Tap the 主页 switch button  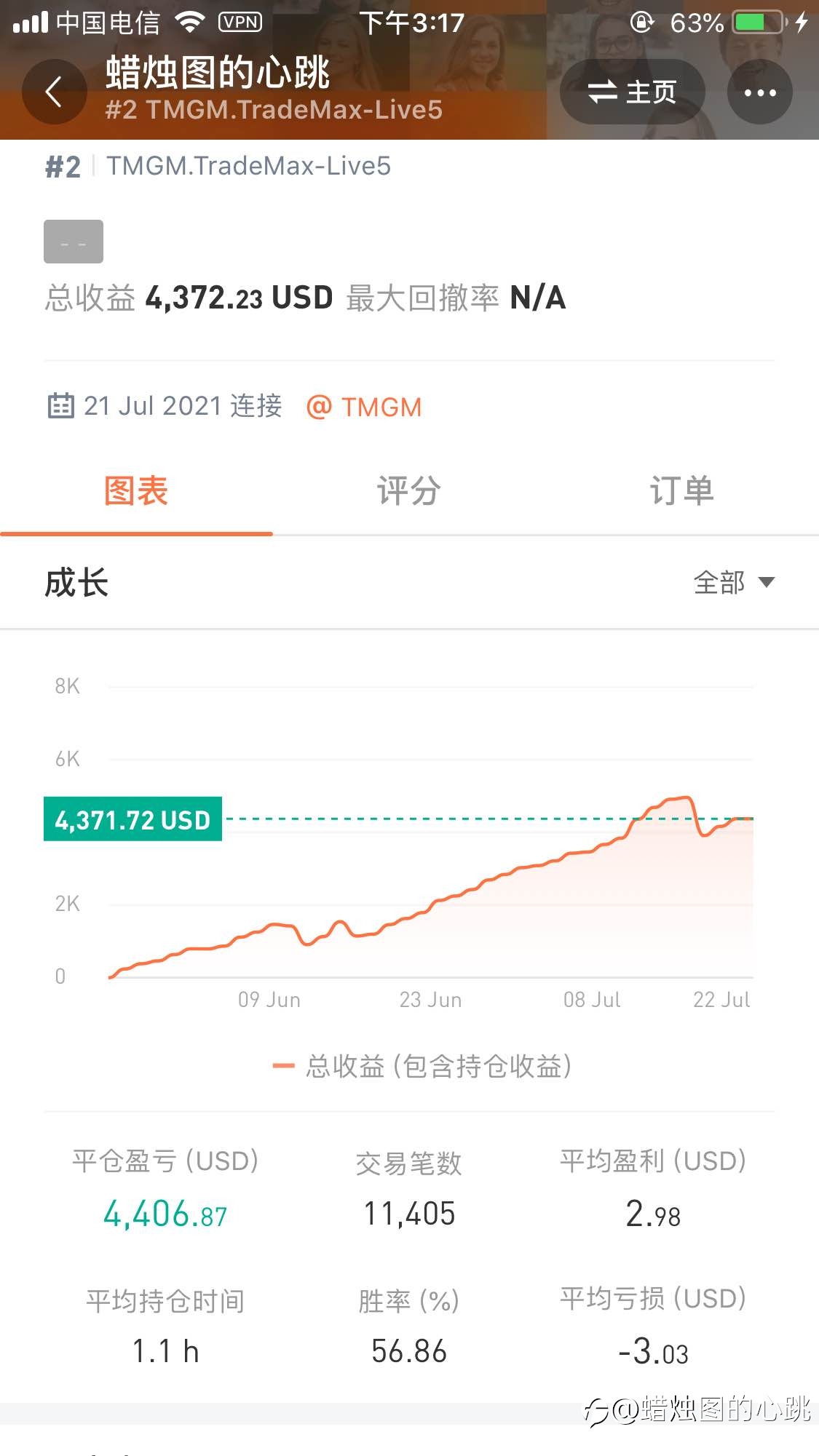(632, 92)
